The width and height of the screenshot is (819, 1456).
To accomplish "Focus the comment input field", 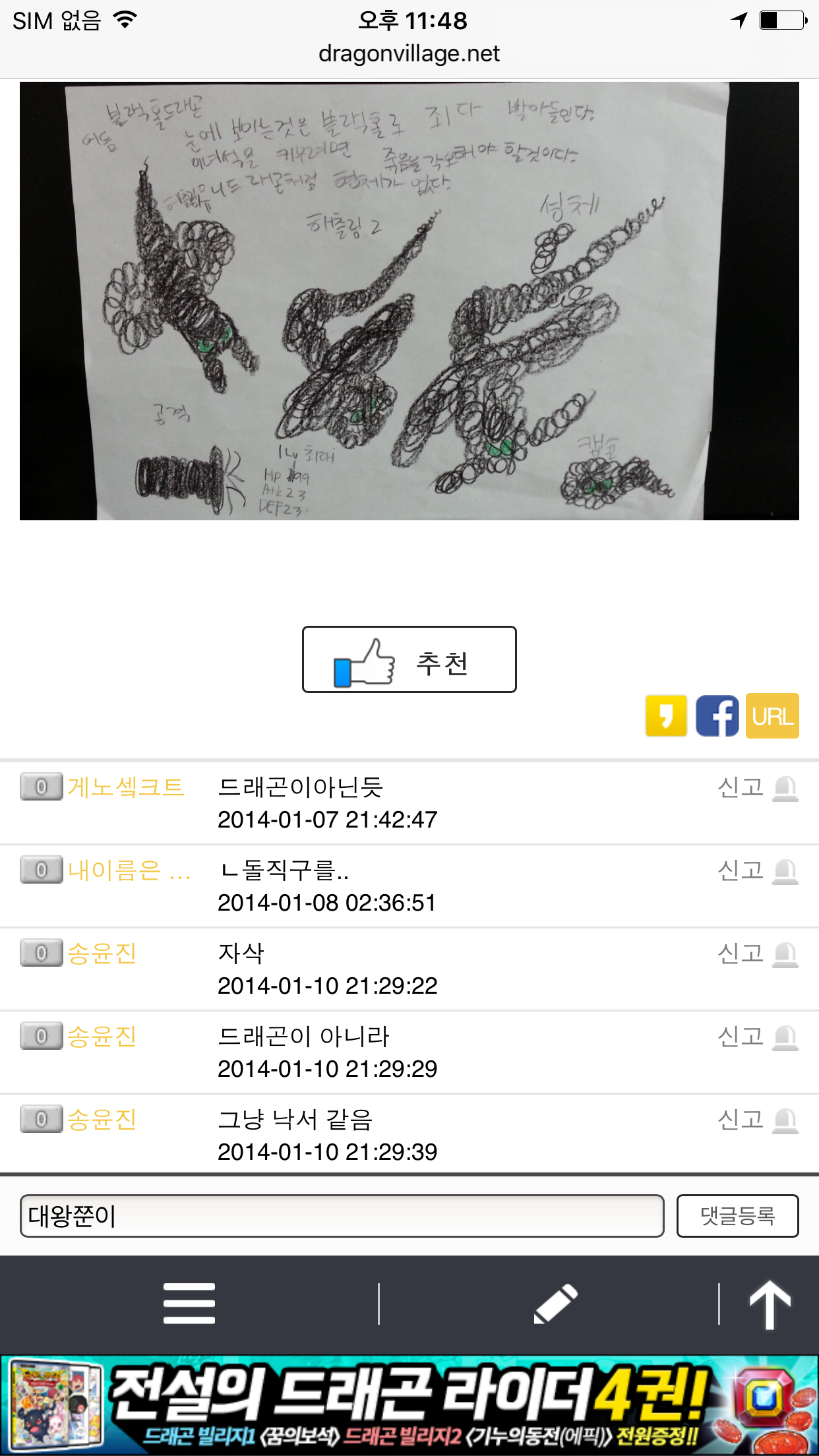I will tap(342, 1216).
